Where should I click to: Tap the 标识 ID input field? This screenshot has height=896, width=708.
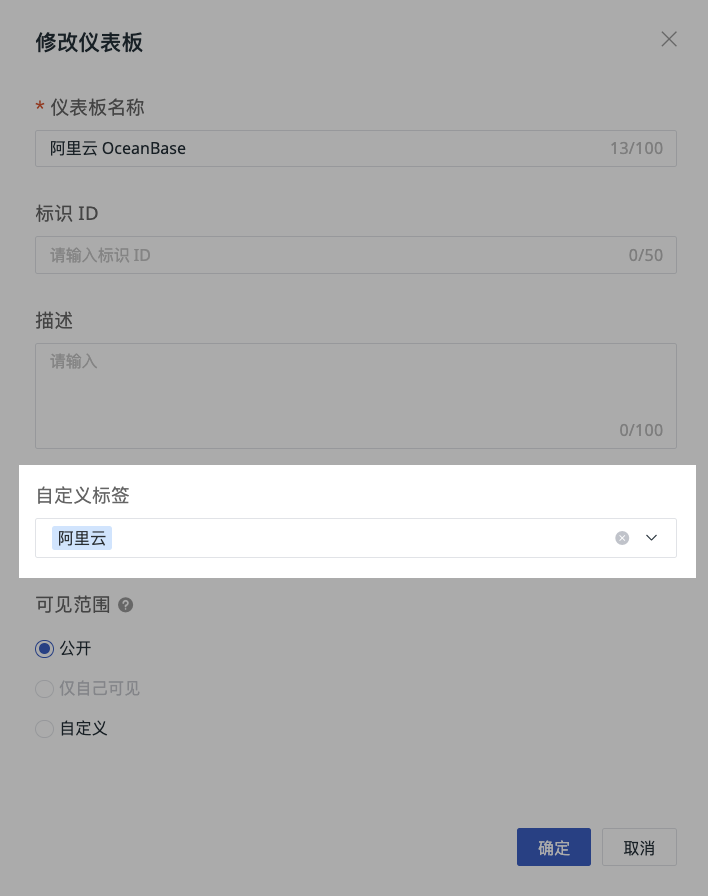tap(355, 255)
